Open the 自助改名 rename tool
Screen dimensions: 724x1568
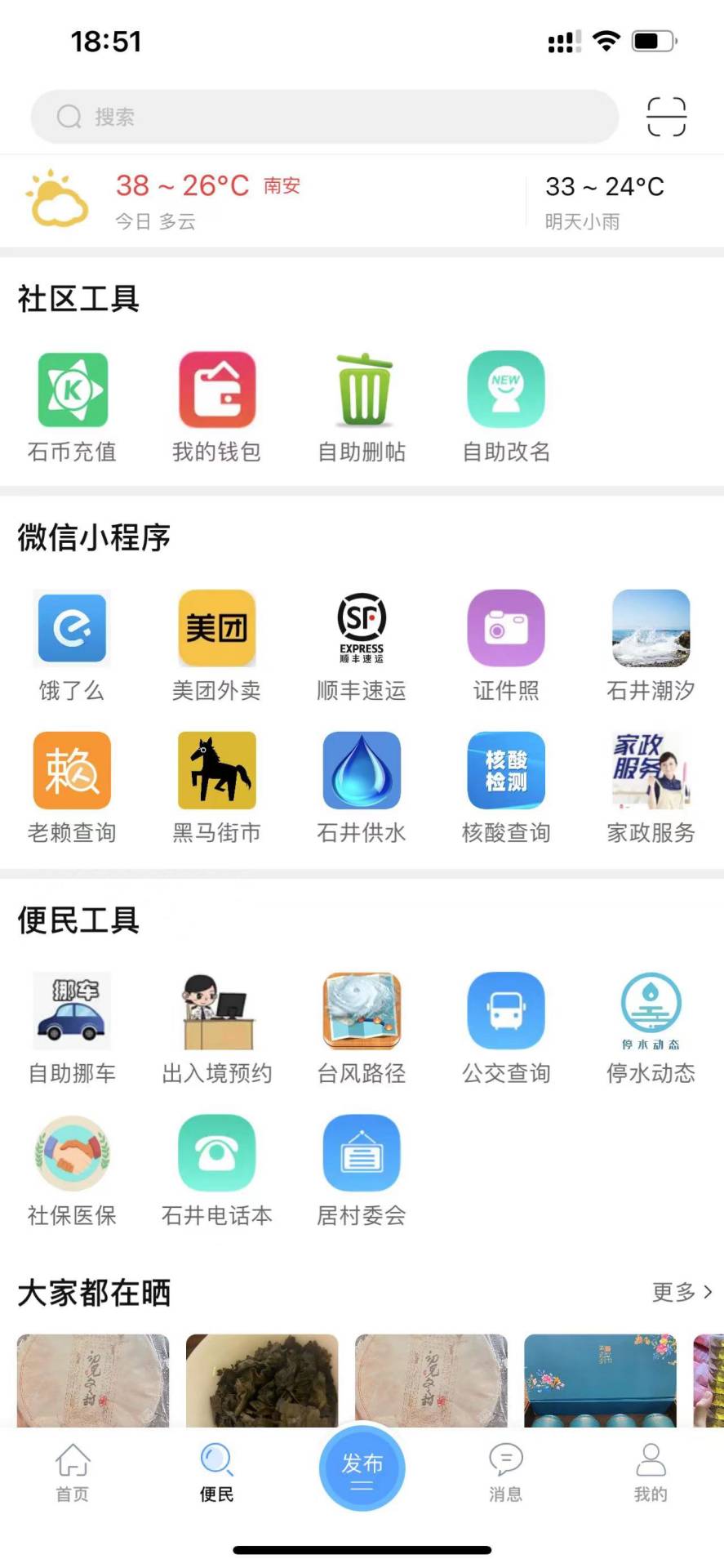coord(505,390)
